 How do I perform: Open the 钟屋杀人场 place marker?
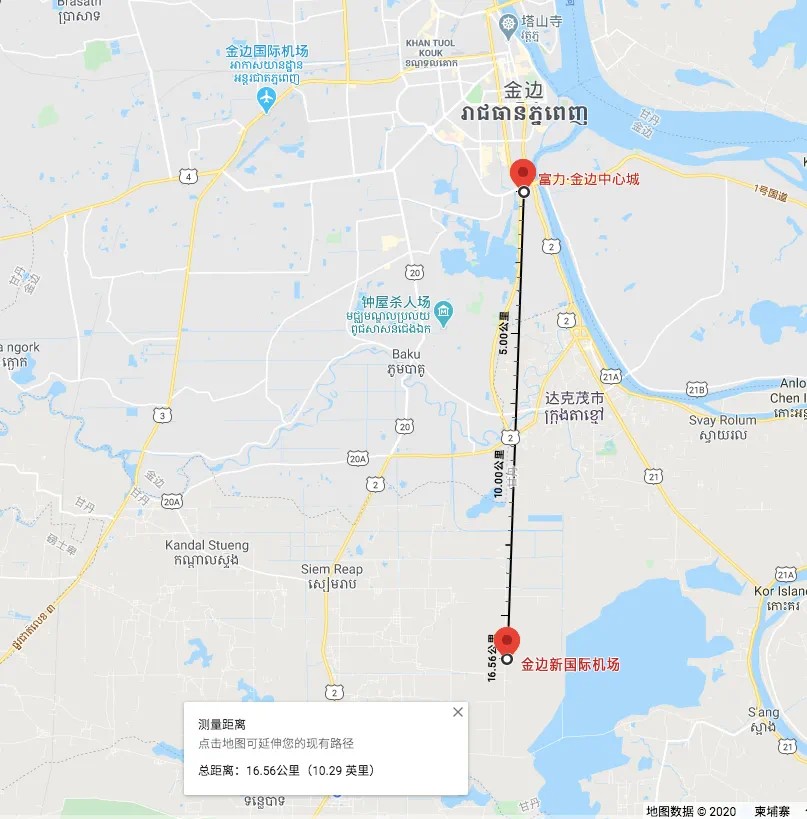pos(445,309)
